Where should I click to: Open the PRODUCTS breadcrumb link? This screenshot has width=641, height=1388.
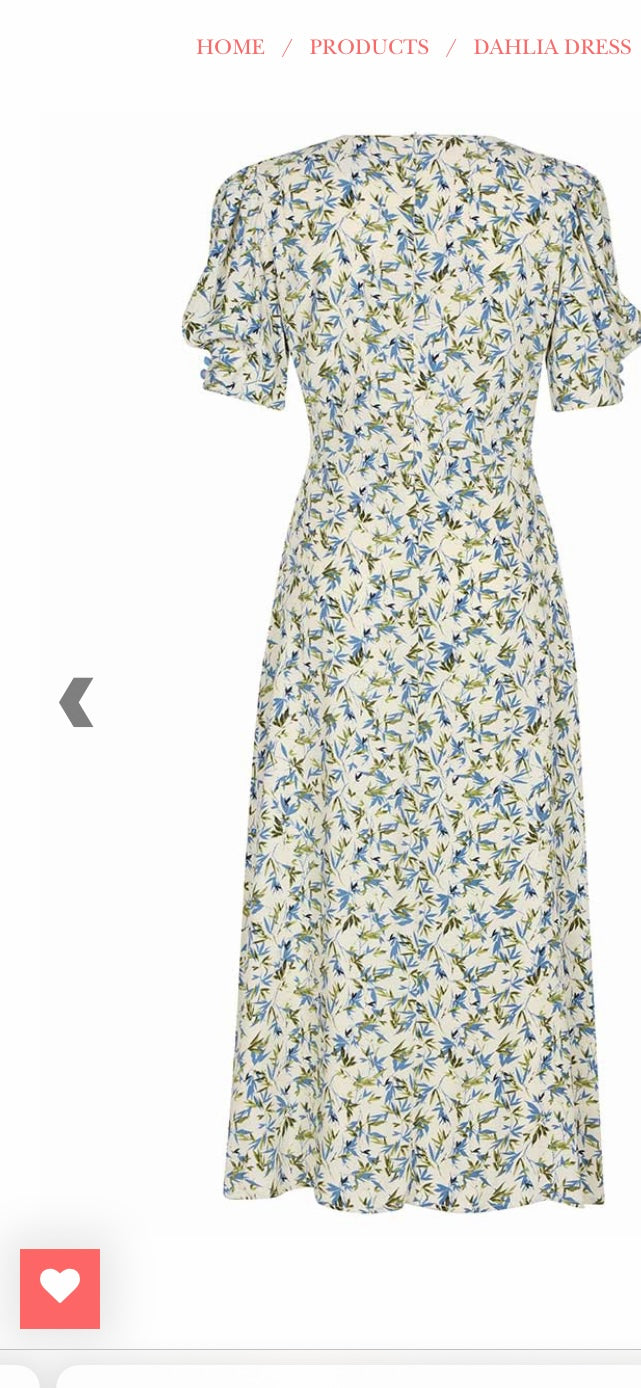pyautogui.click(x=368, y=47)
